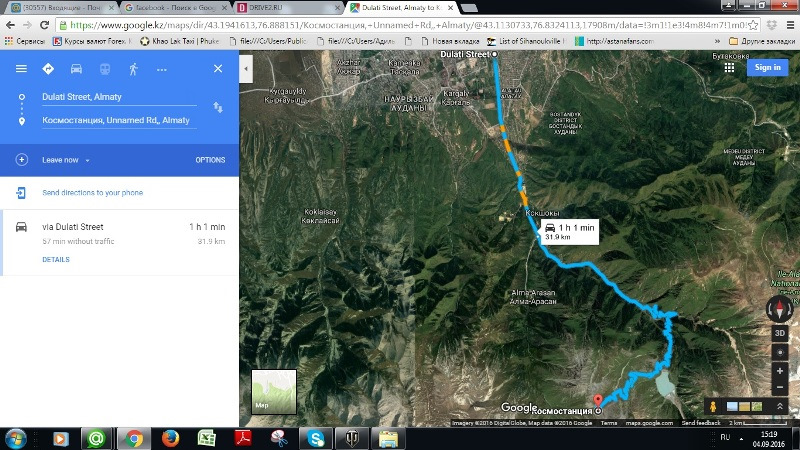The height and width of the screenshot is (450, 800).
Task: Zoom in on the map
Action: (780, 371)
